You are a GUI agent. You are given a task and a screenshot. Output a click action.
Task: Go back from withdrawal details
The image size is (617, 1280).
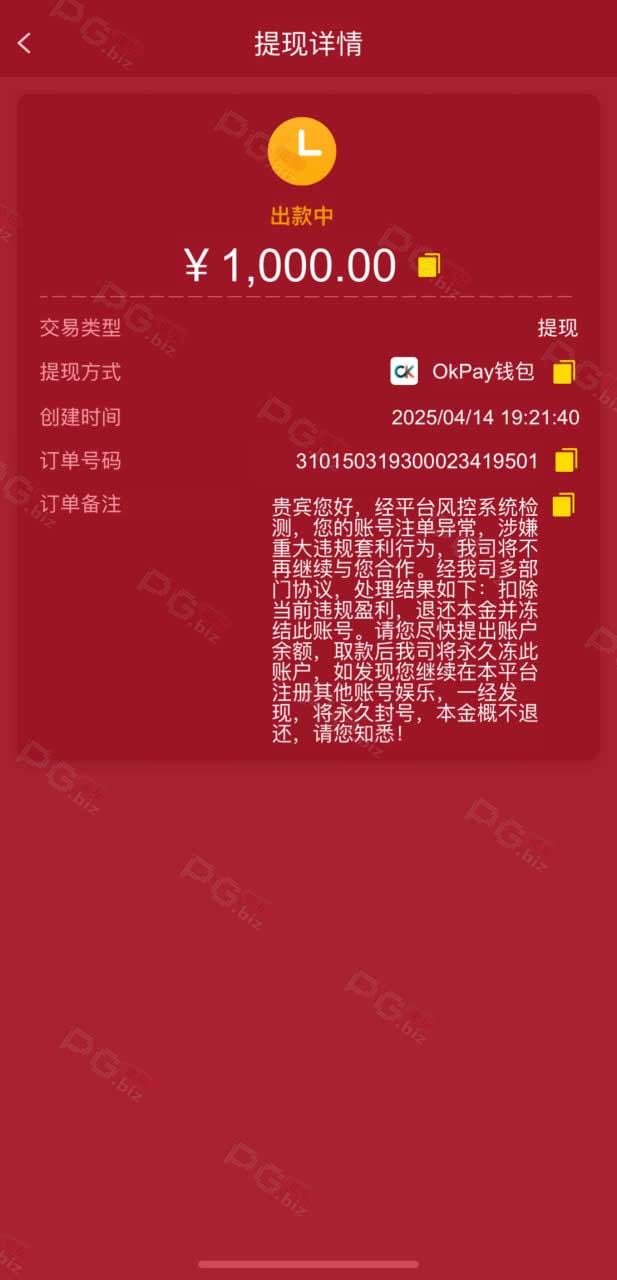click(25, 44)
